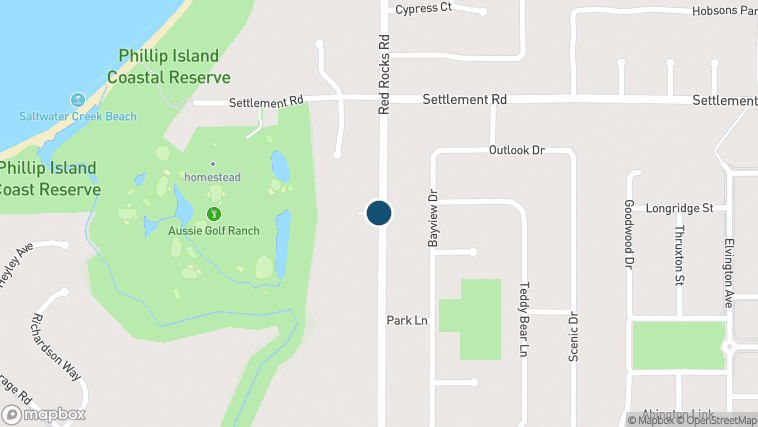
Task: Select the Saltwater Creek Beach map icon
Action: point(78,100)
